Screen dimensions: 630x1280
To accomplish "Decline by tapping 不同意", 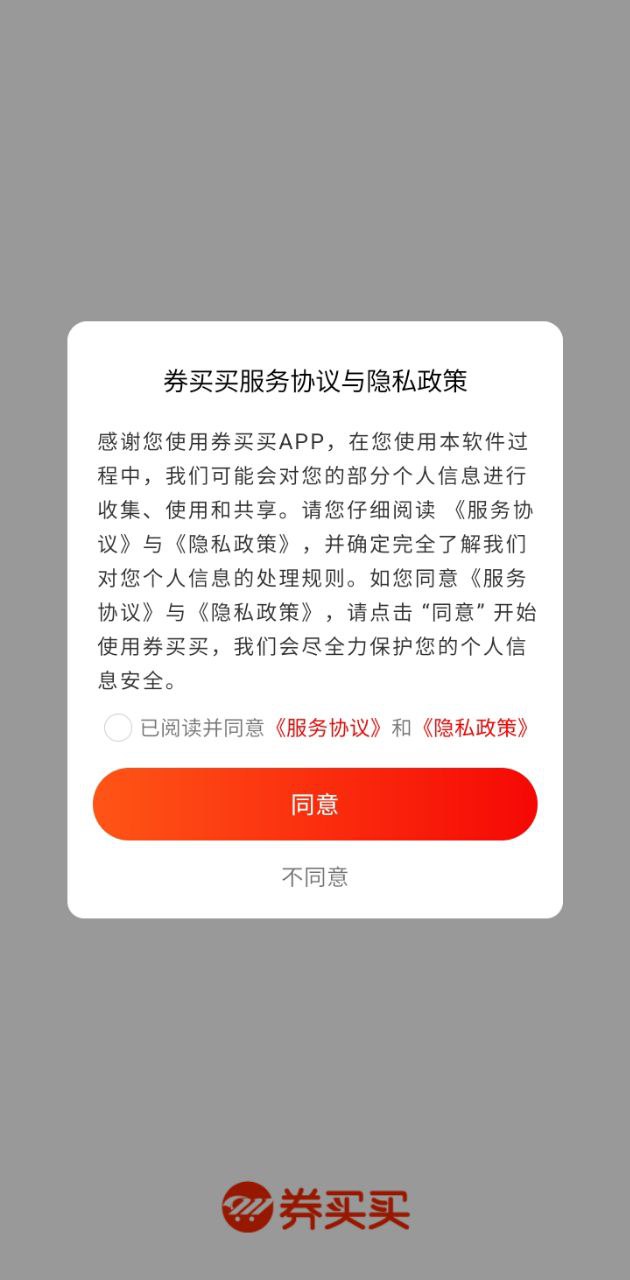I will coord(315,877).
